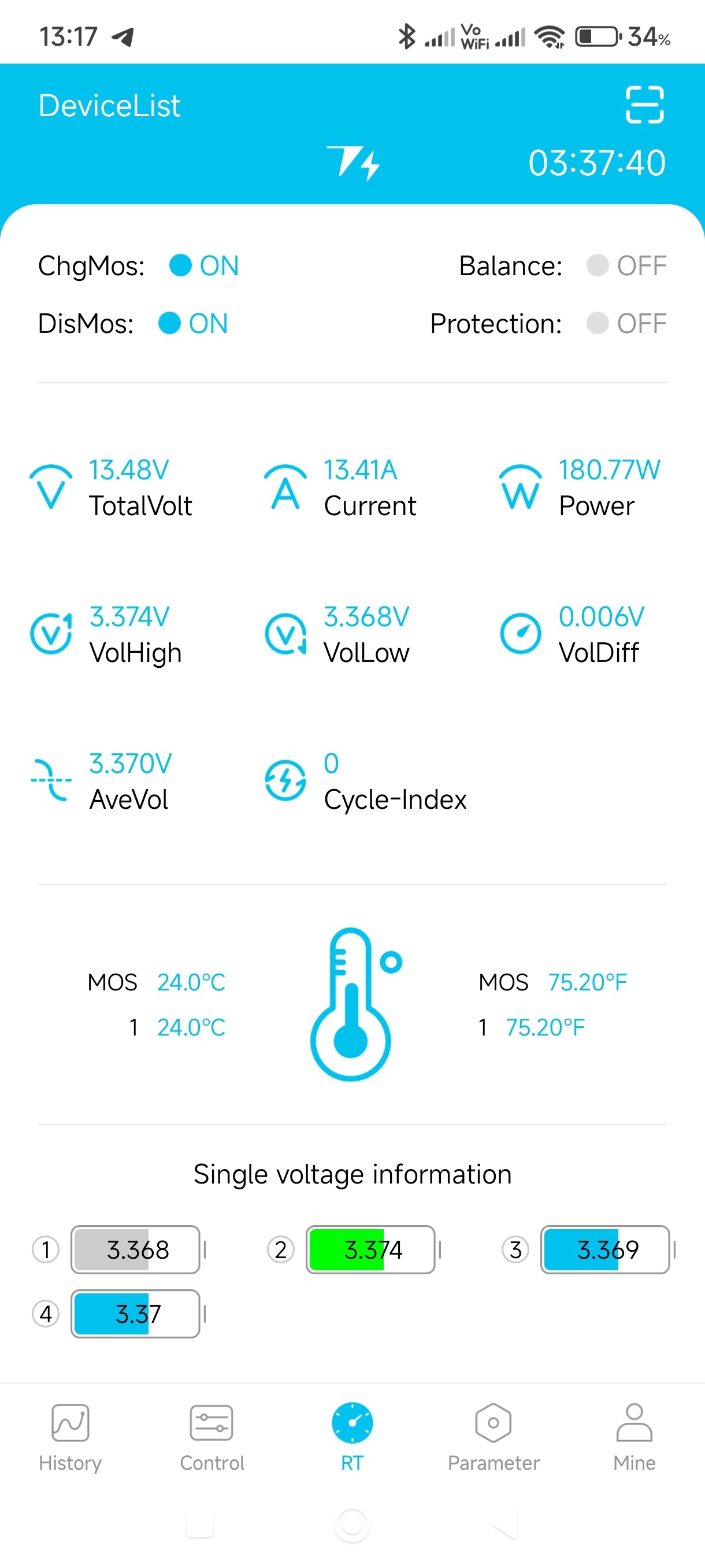Switch to the History tab

point(70,1437)
